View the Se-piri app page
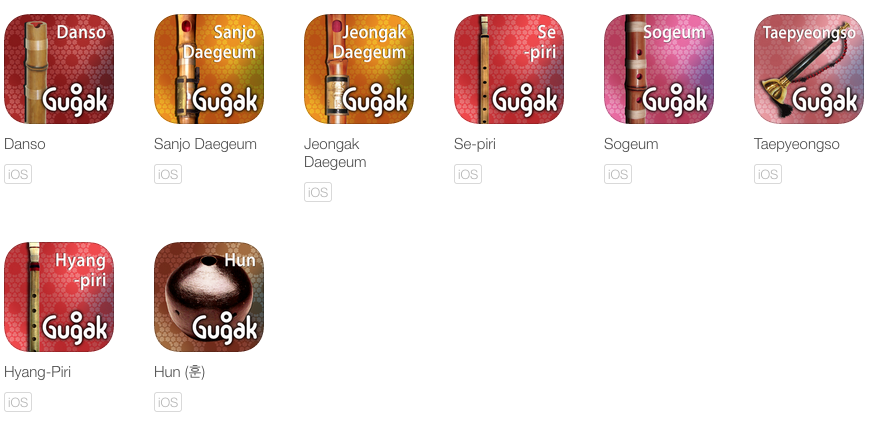The image size is (873, 423). [x=509, y=69]
